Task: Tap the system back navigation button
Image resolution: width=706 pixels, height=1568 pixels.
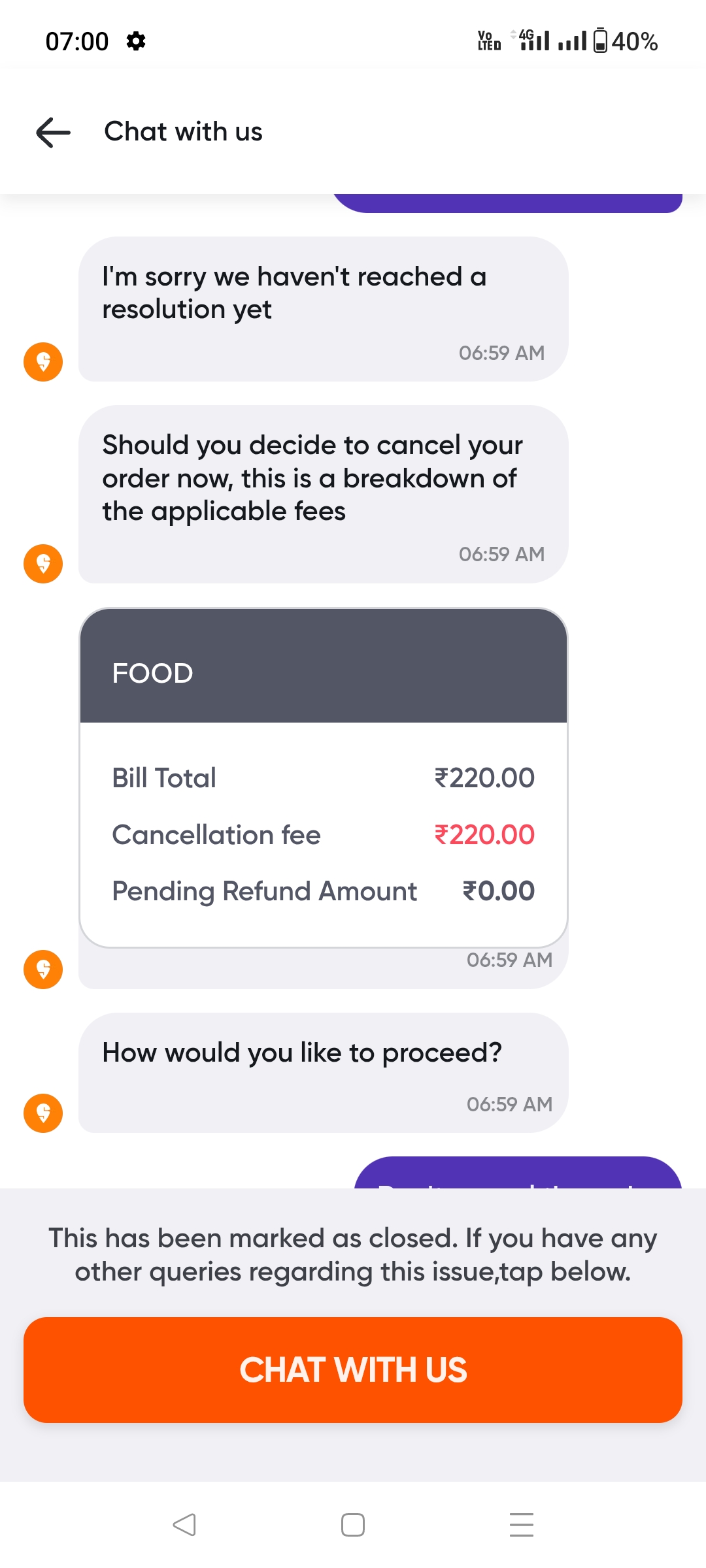Action: click(x=184, y=1525)
